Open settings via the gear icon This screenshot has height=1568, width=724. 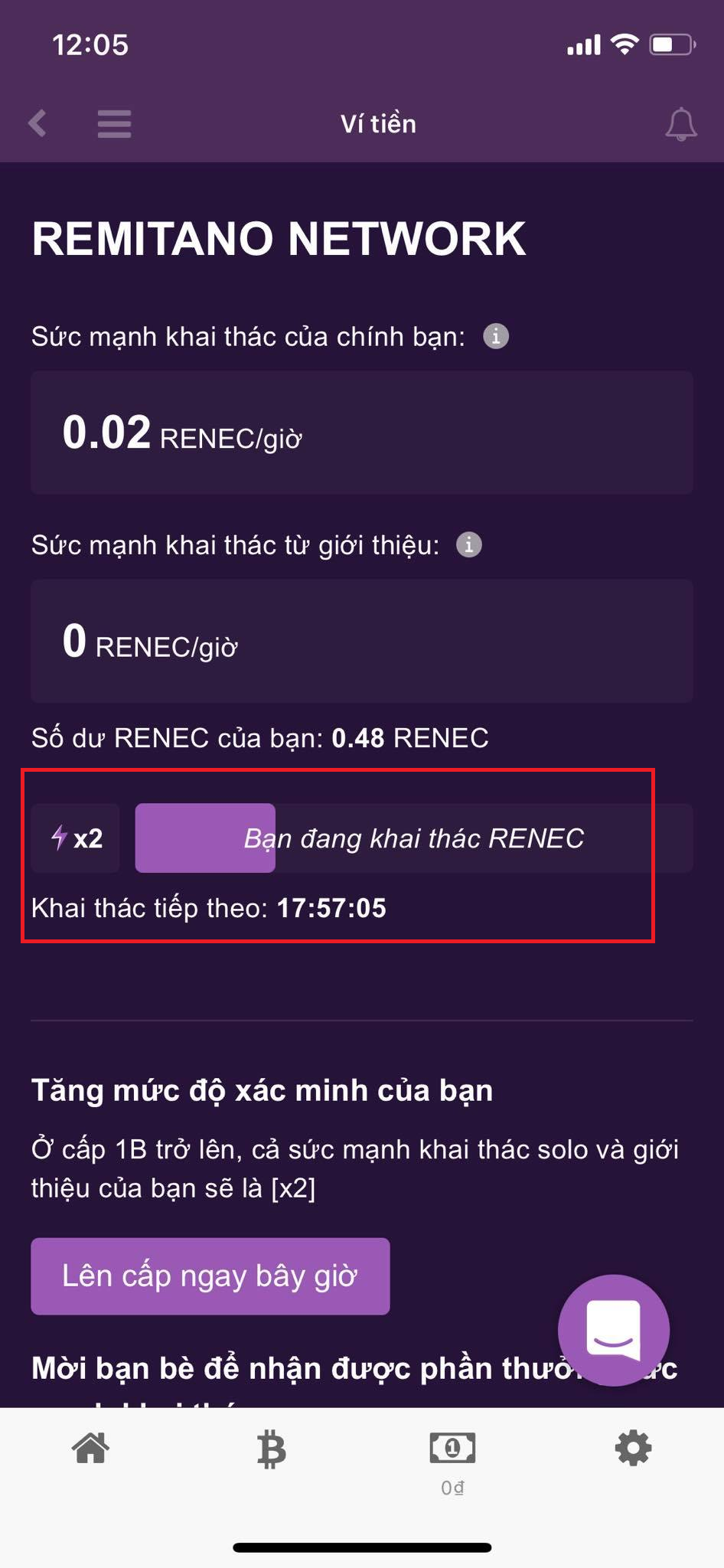coord(632,1447)
